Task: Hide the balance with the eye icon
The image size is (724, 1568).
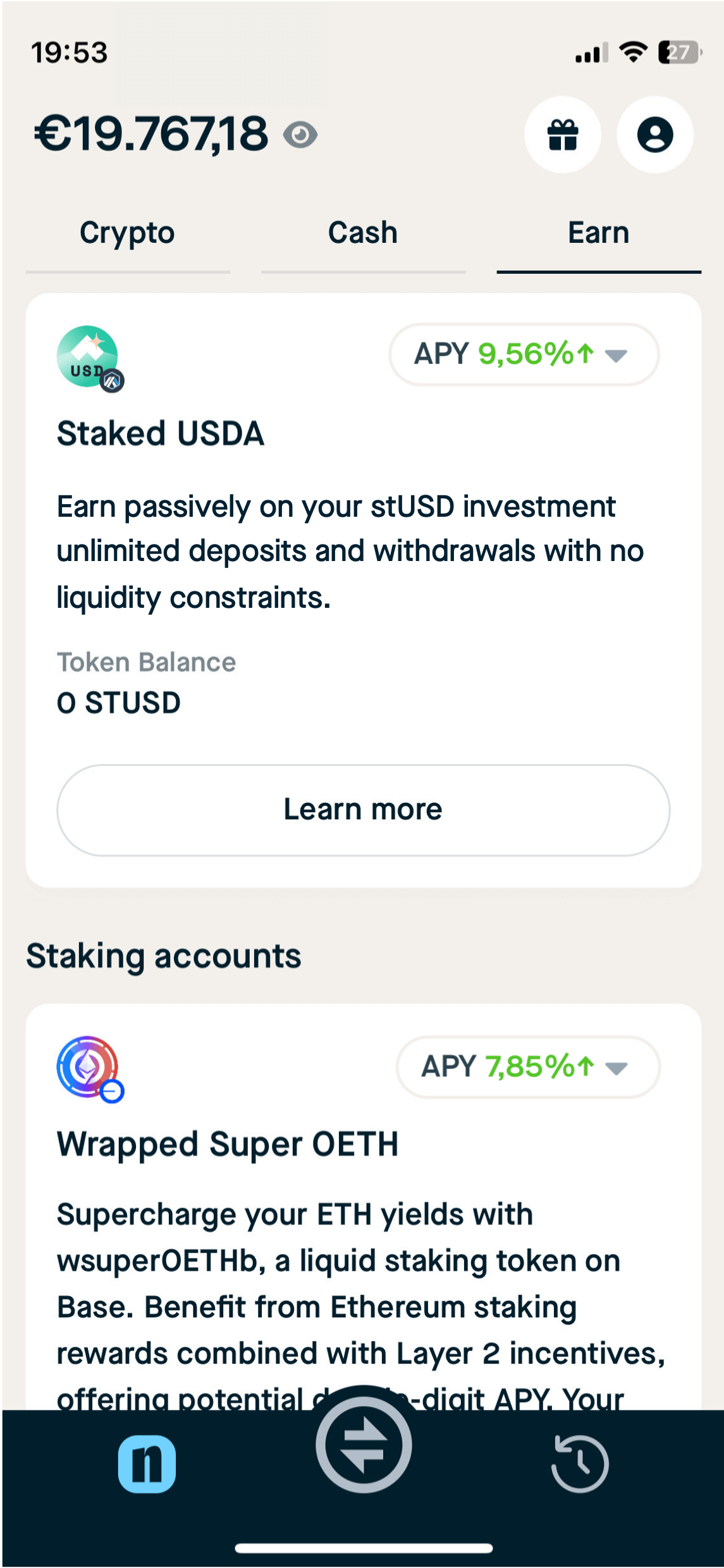Action: tap(300, 135)
